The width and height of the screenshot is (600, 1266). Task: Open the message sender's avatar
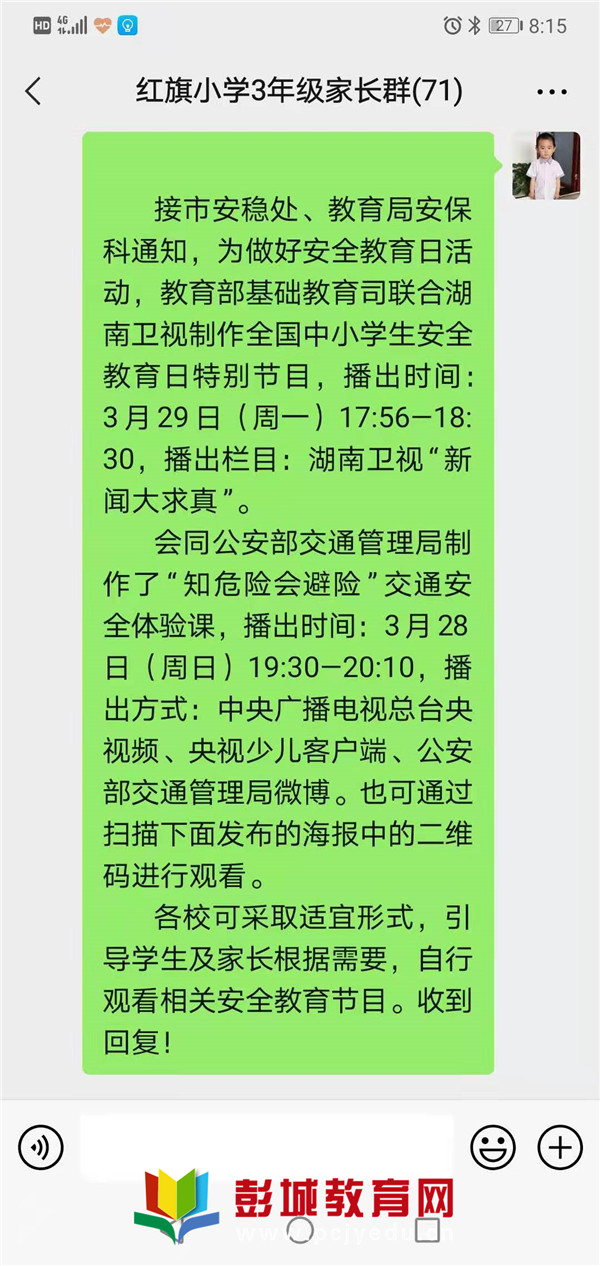pos(546,166)
